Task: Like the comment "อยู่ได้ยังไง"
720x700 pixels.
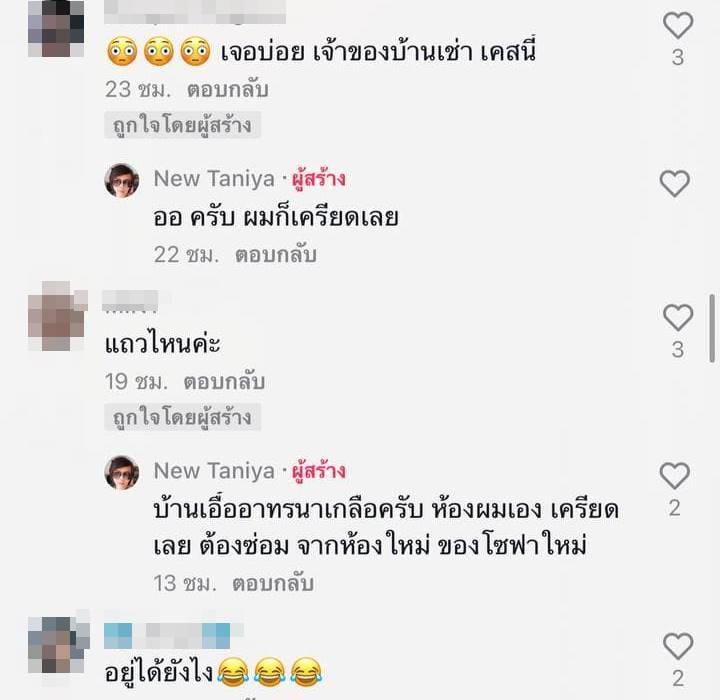Action: tap(677, 646)
